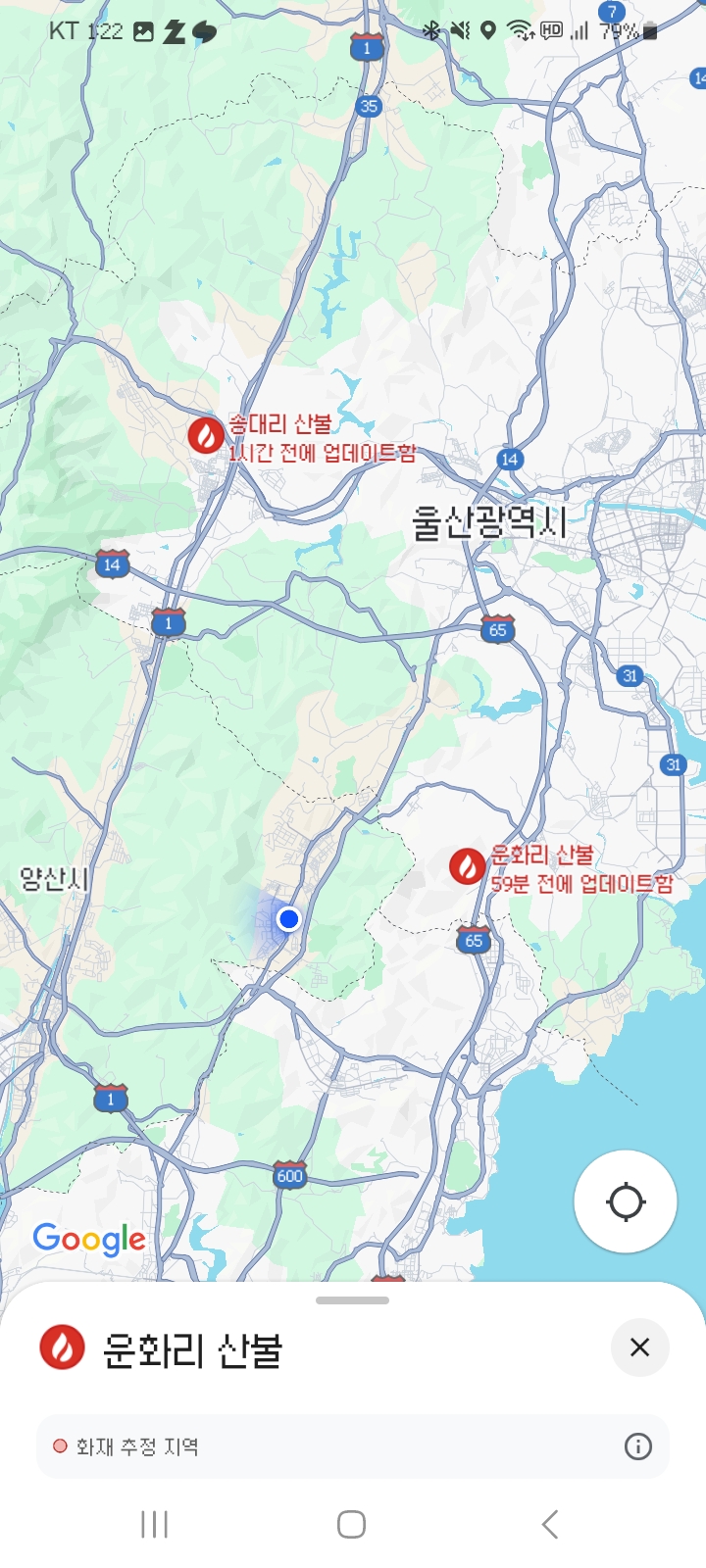Screen dimensions: 706x1568
Task: Tap the 운화리 산불 wildfire marker on the map
Action: (468, 866)
